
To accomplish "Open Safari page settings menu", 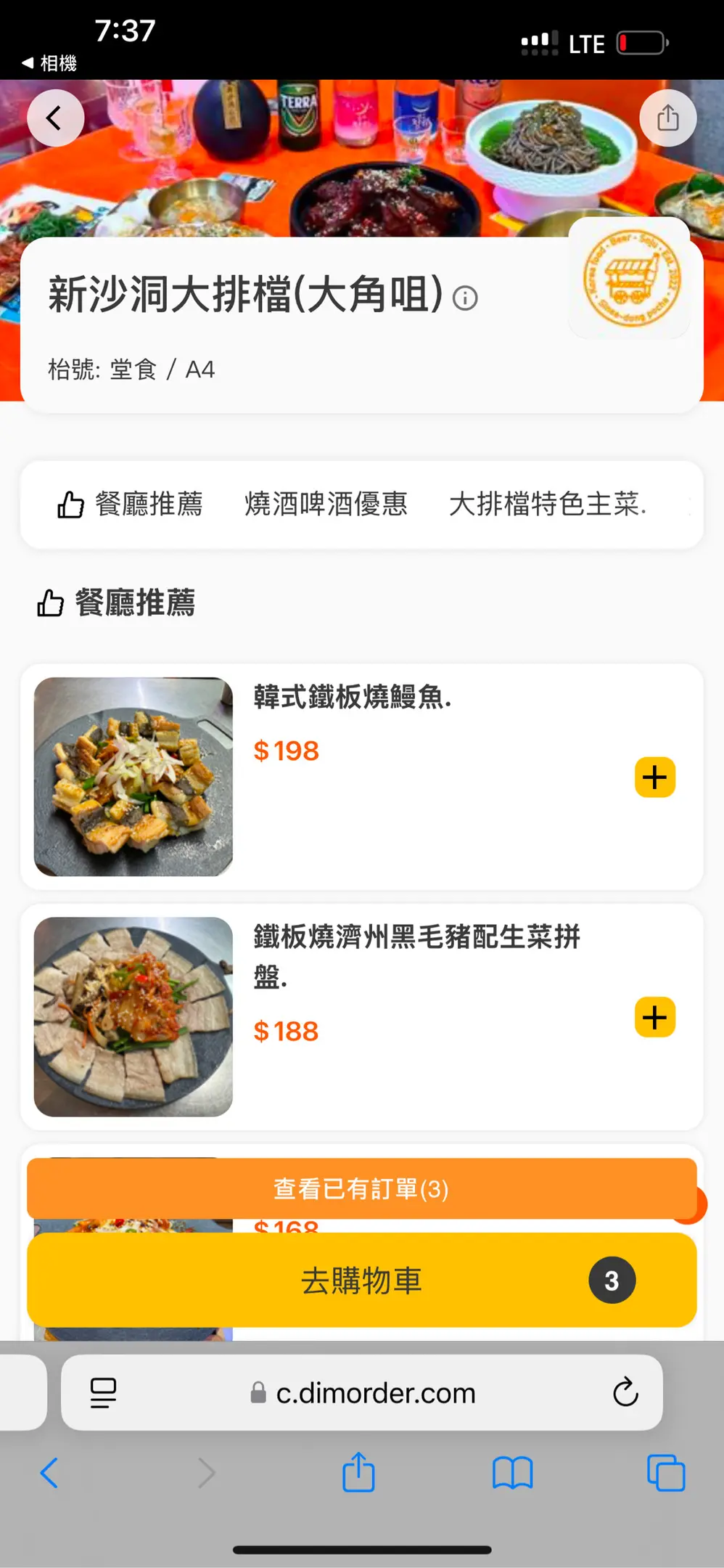I will (x=103, y=1392).
